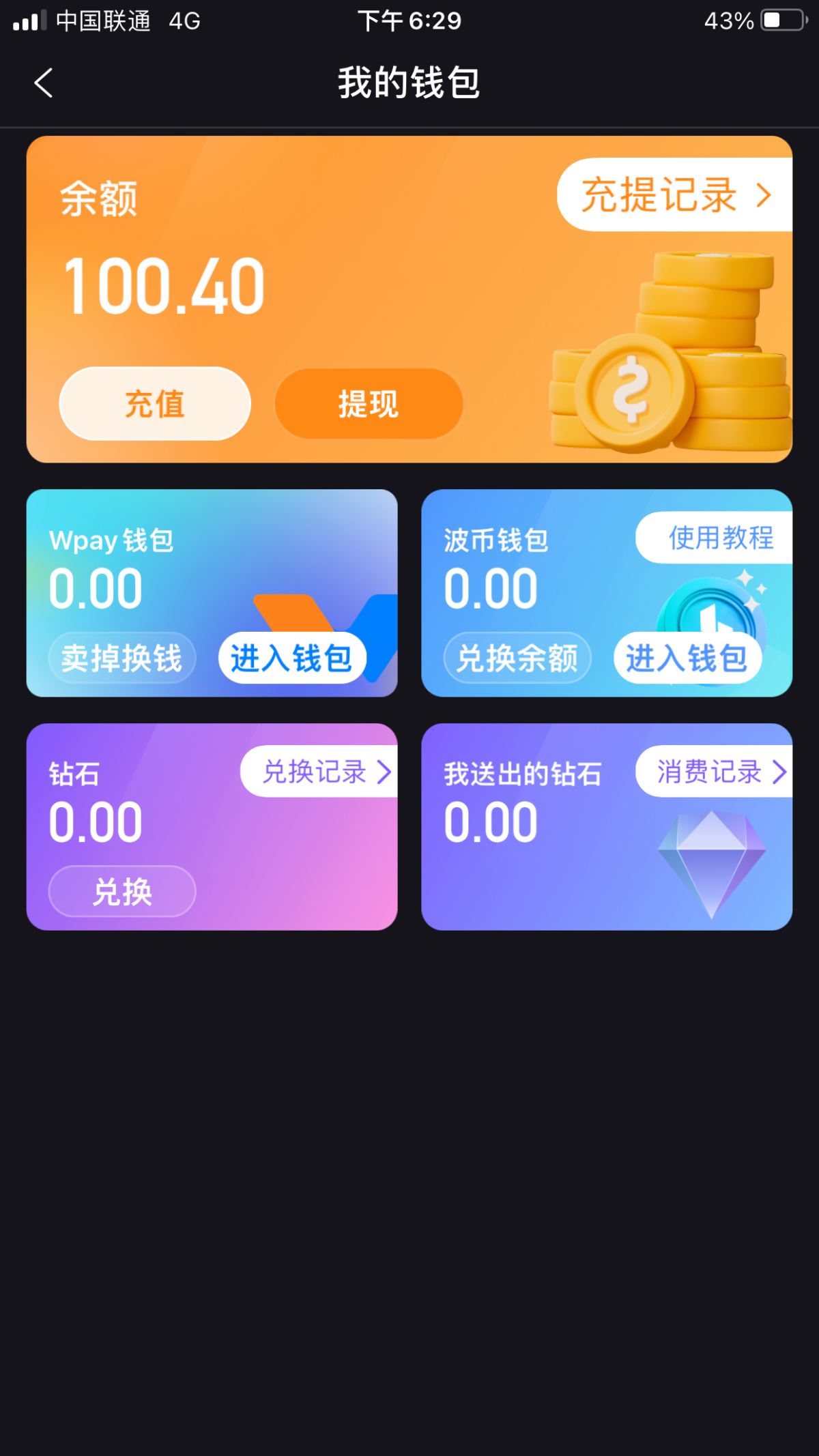The width and height of the screenshot is (819, 1456).
Task: Enter the Wpay wallet via 进入钱包
Action: (x=292, y=658)
